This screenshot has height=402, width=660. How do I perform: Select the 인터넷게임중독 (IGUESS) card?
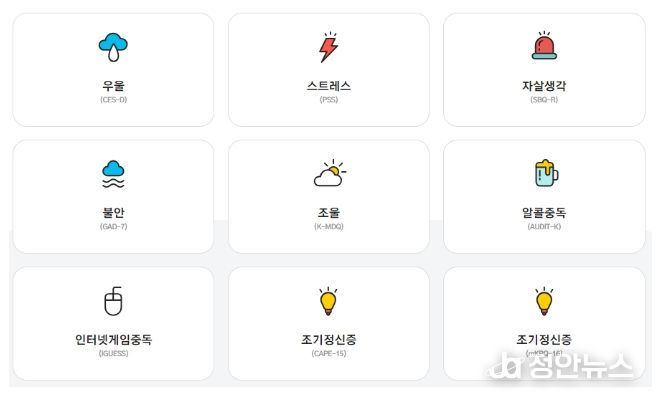pos(113,323)
